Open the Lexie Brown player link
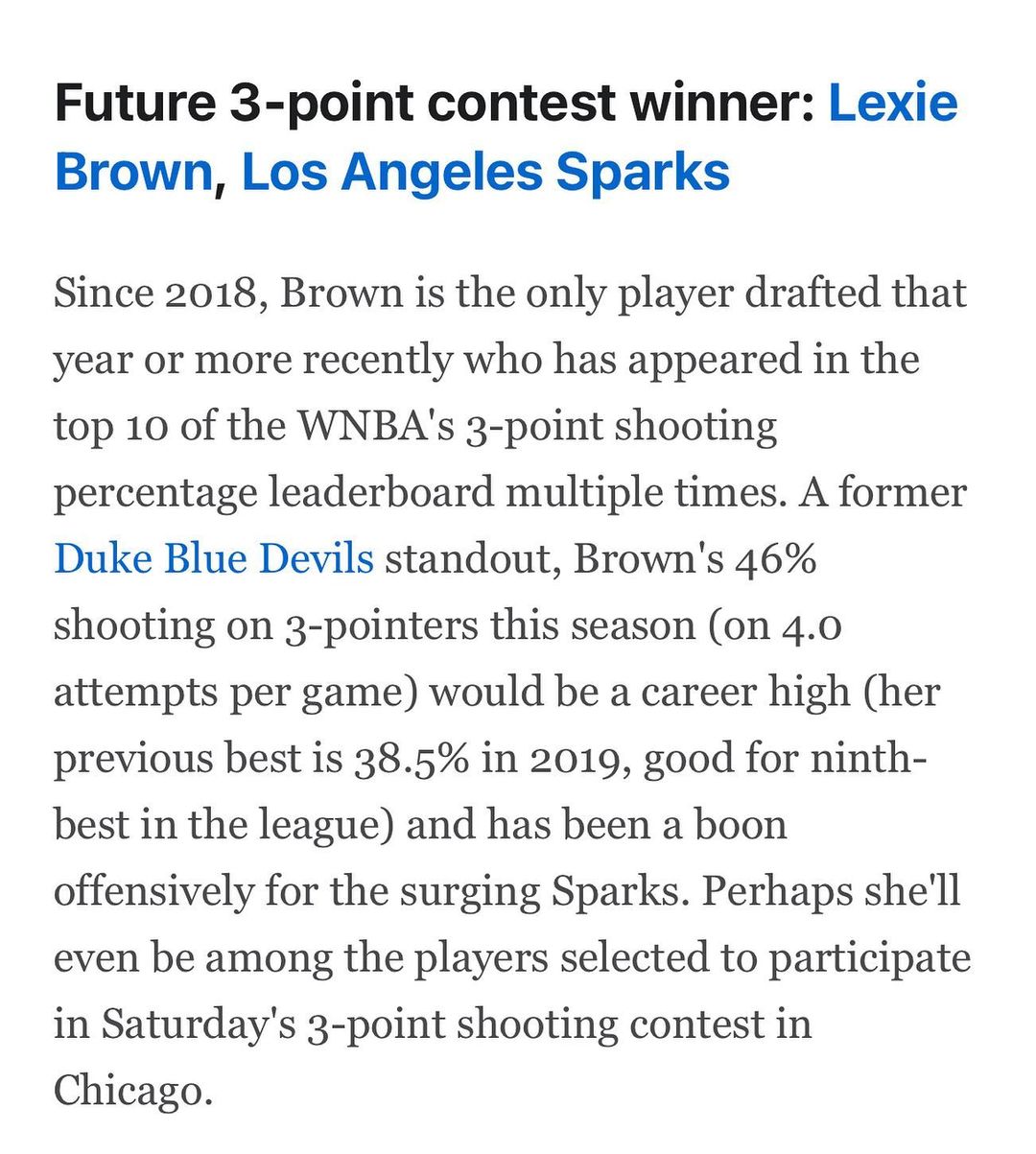1036x1154 pixels. 891,104
